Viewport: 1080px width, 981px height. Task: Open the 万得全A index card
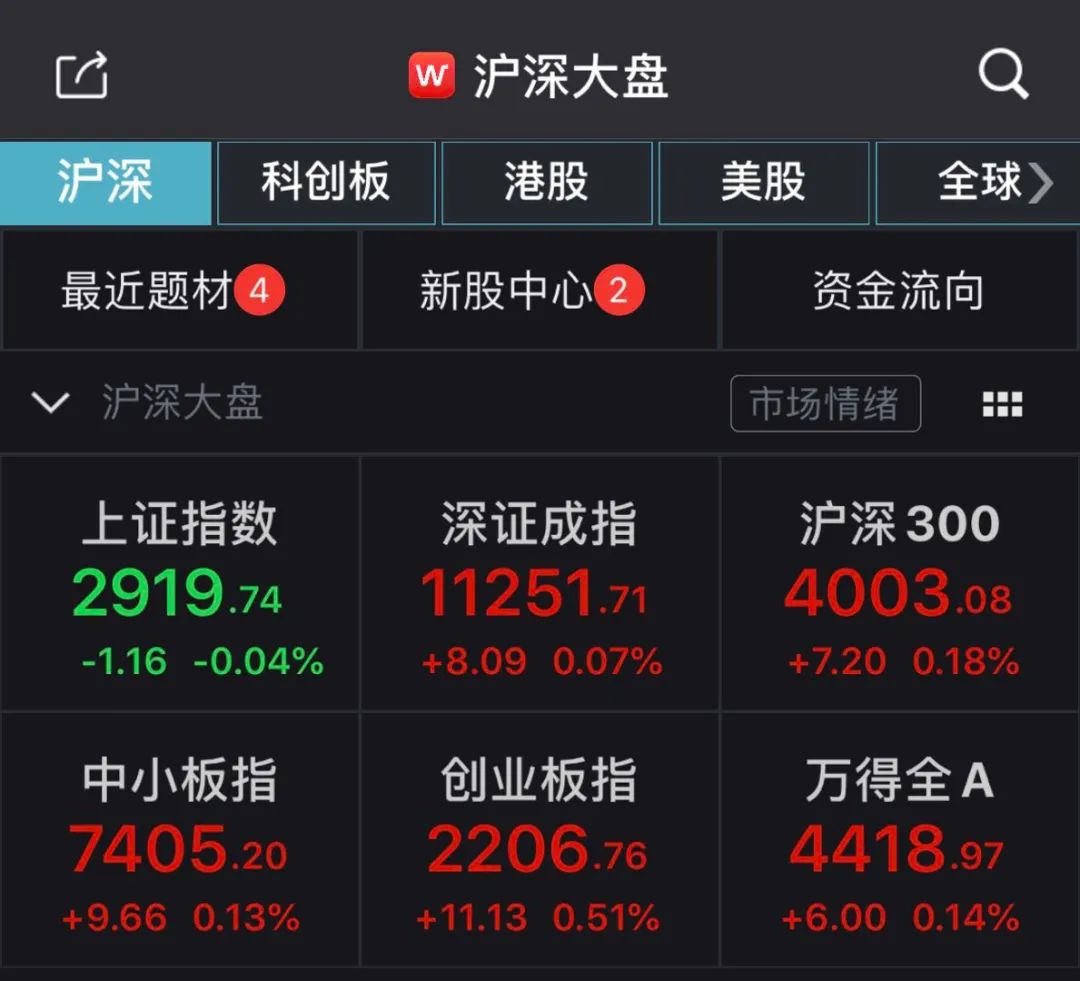tap(899, 840)
